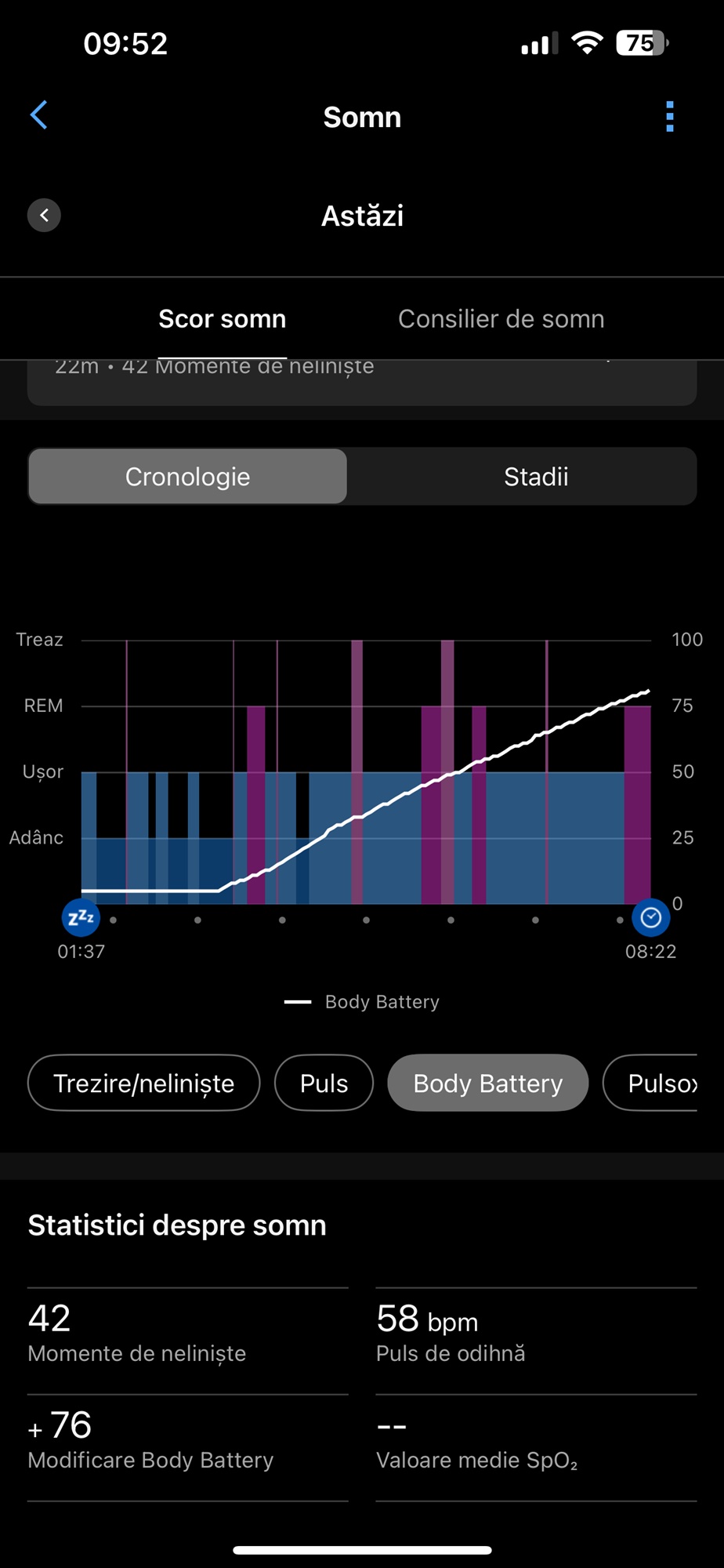
Task: Select the Scor somn tab
Action: coord(223,319)
